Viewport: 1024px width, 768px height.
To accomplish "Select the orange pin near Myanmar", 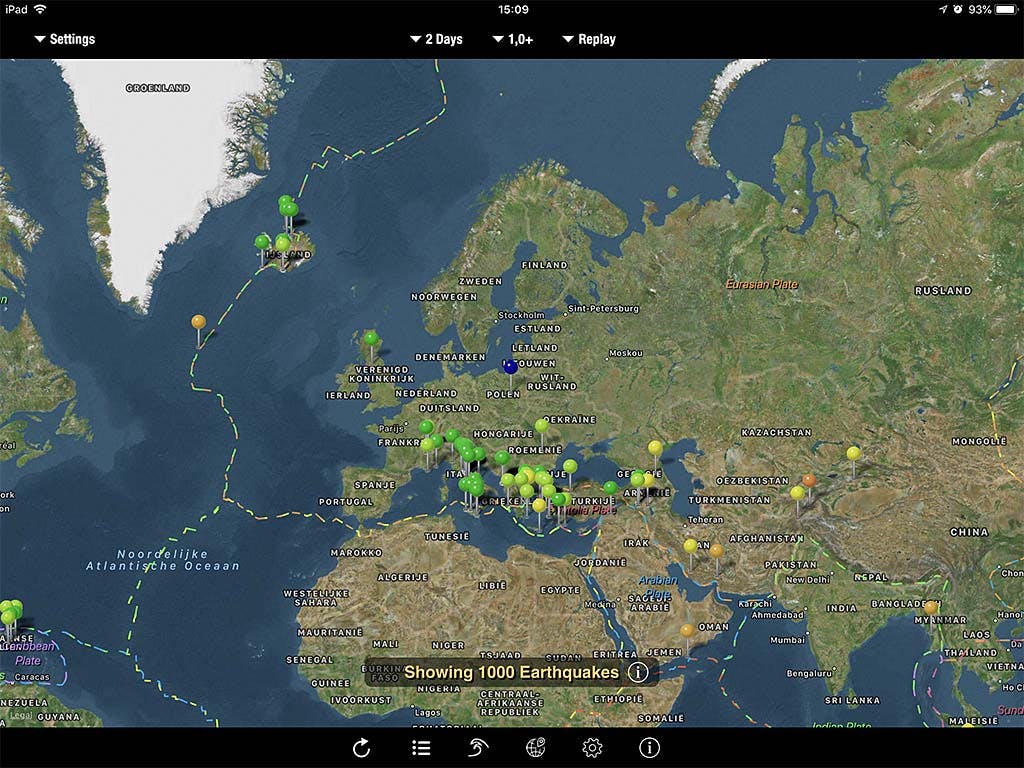I will (931, 607).
